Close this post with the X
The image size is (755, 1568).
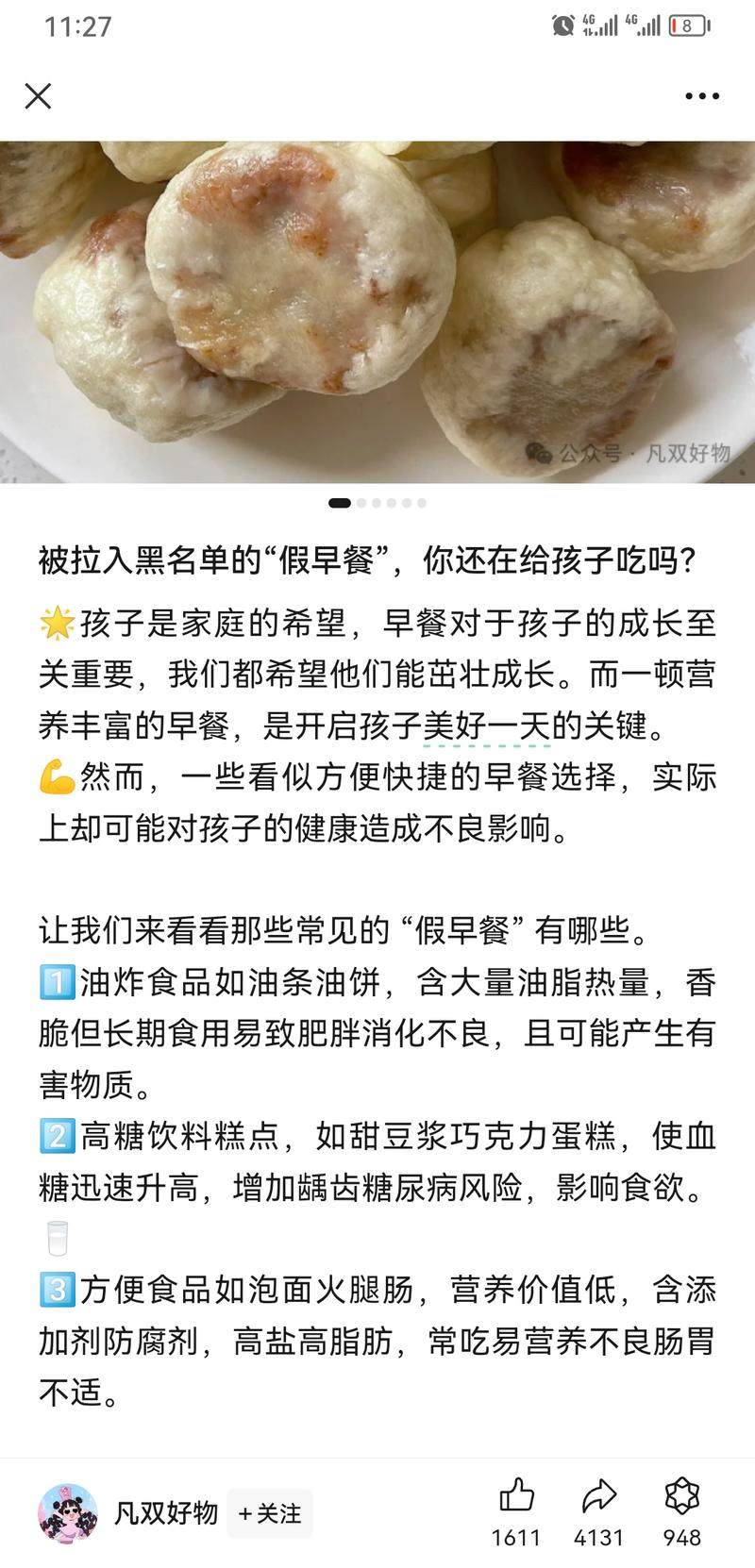38,95
